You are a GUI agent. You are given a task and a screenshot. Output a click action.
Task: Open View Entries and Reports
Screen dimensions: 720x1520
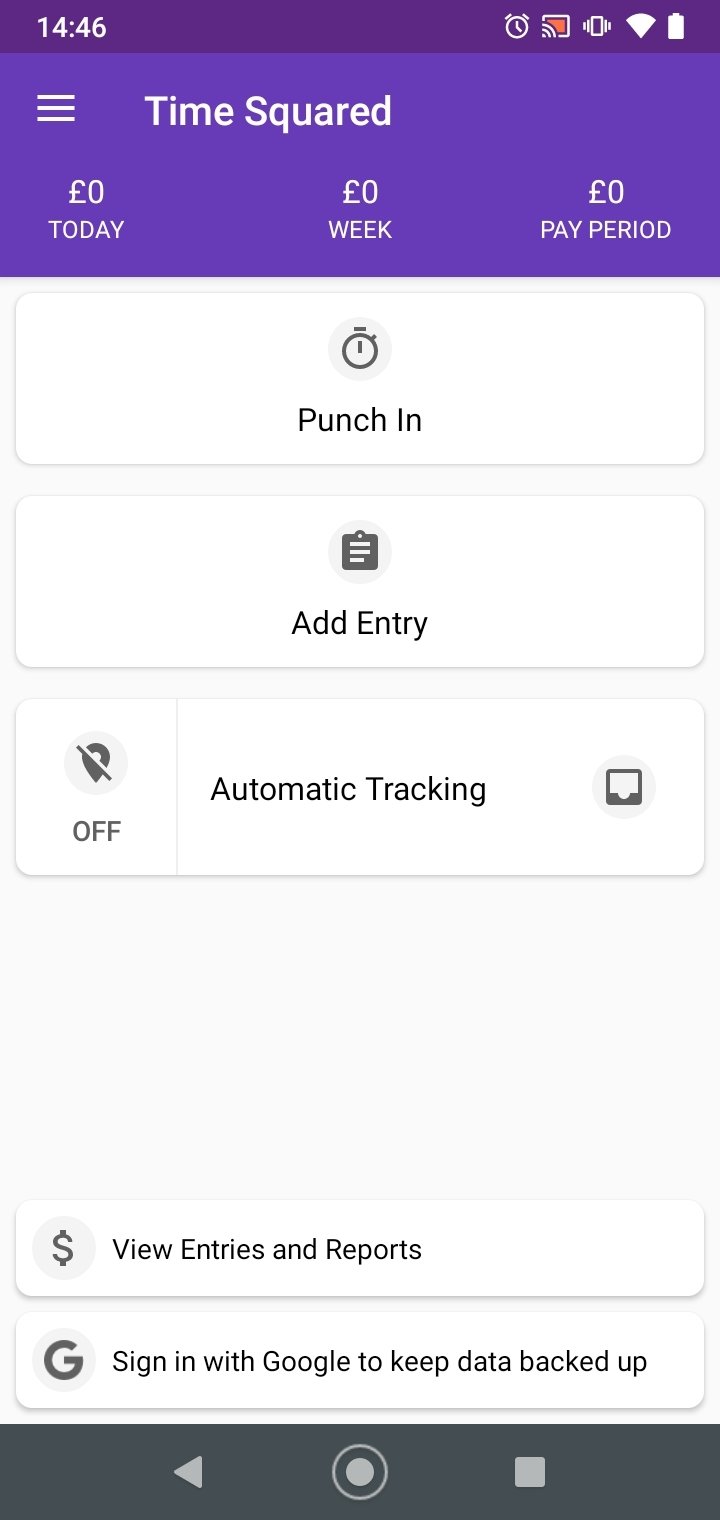(360, 1248)
